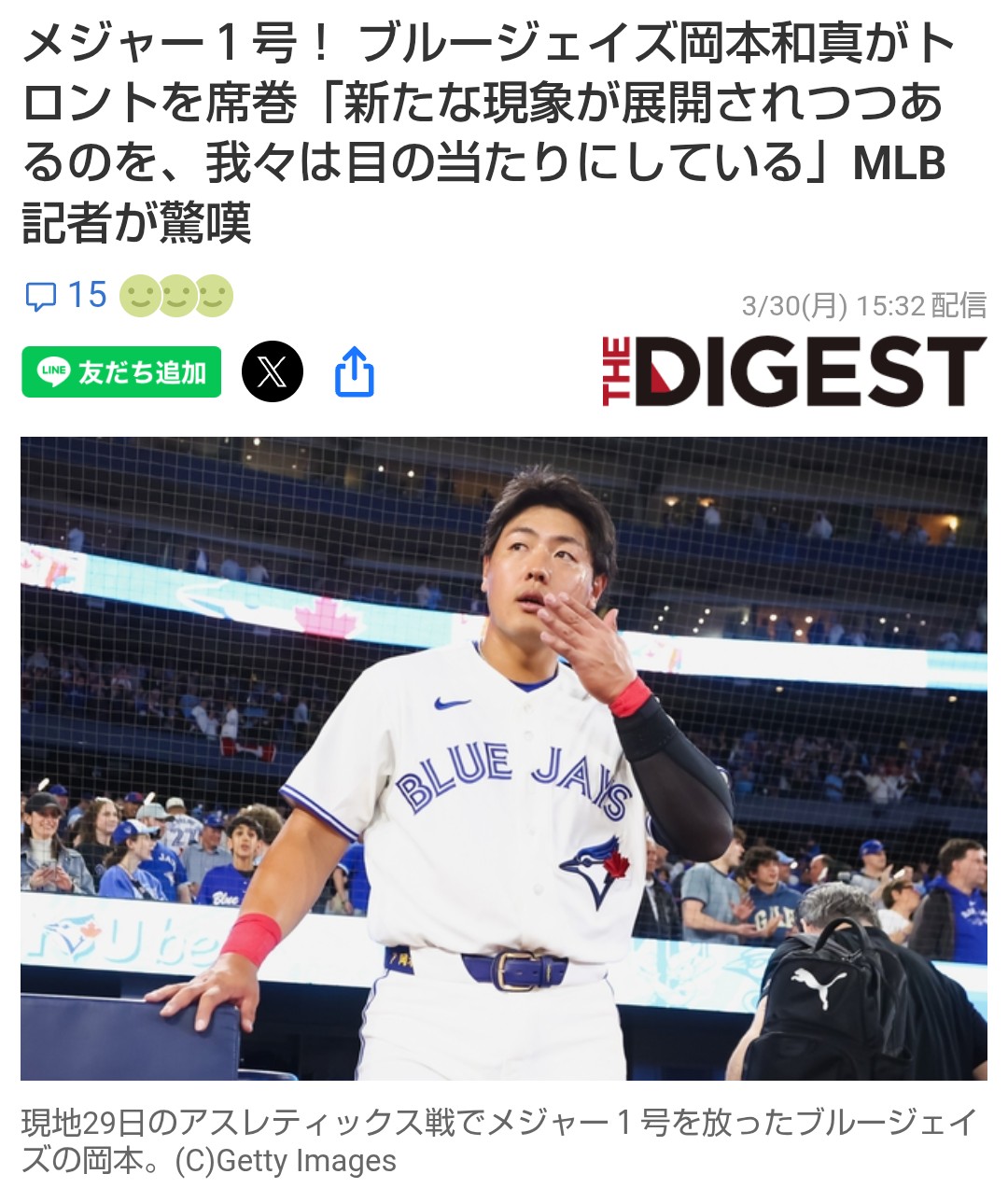Enlarge the Okamoto Blue Jays photo
Viewport: 1008px width, 1202px height.
point(504,758)
